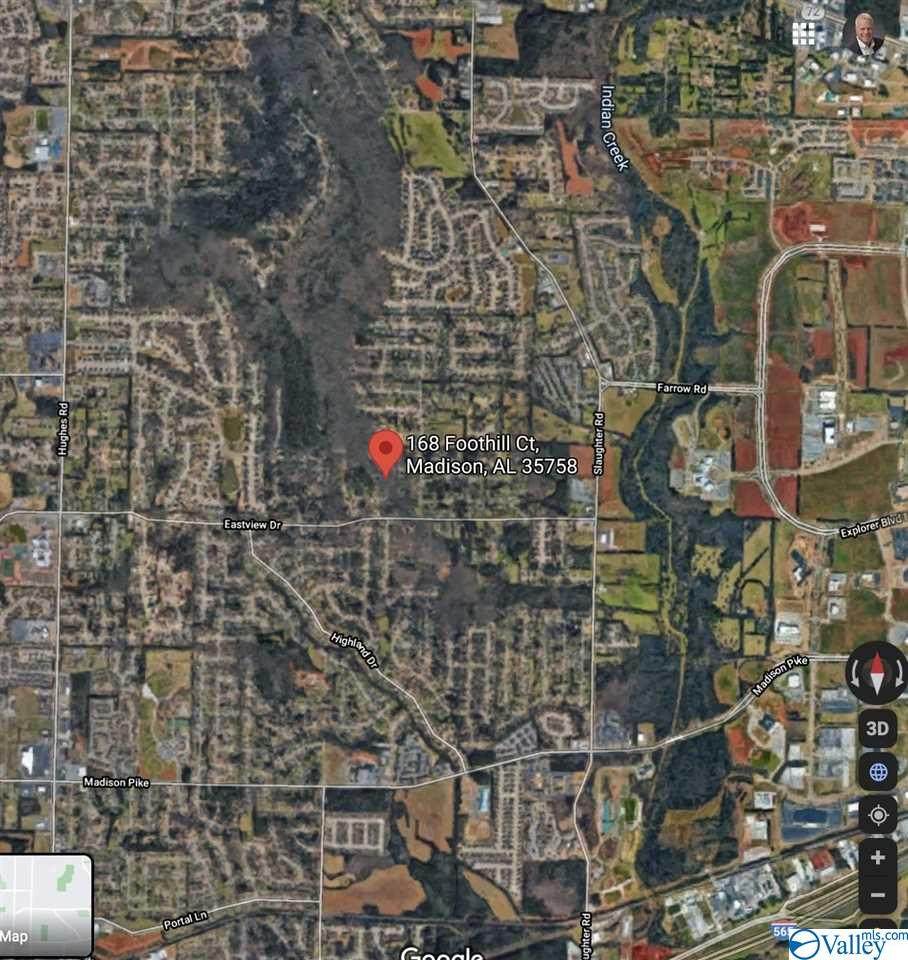Screen dimensions: 908x960
Task: Reset the map orientation with the compass
Action: coord(877,673)
